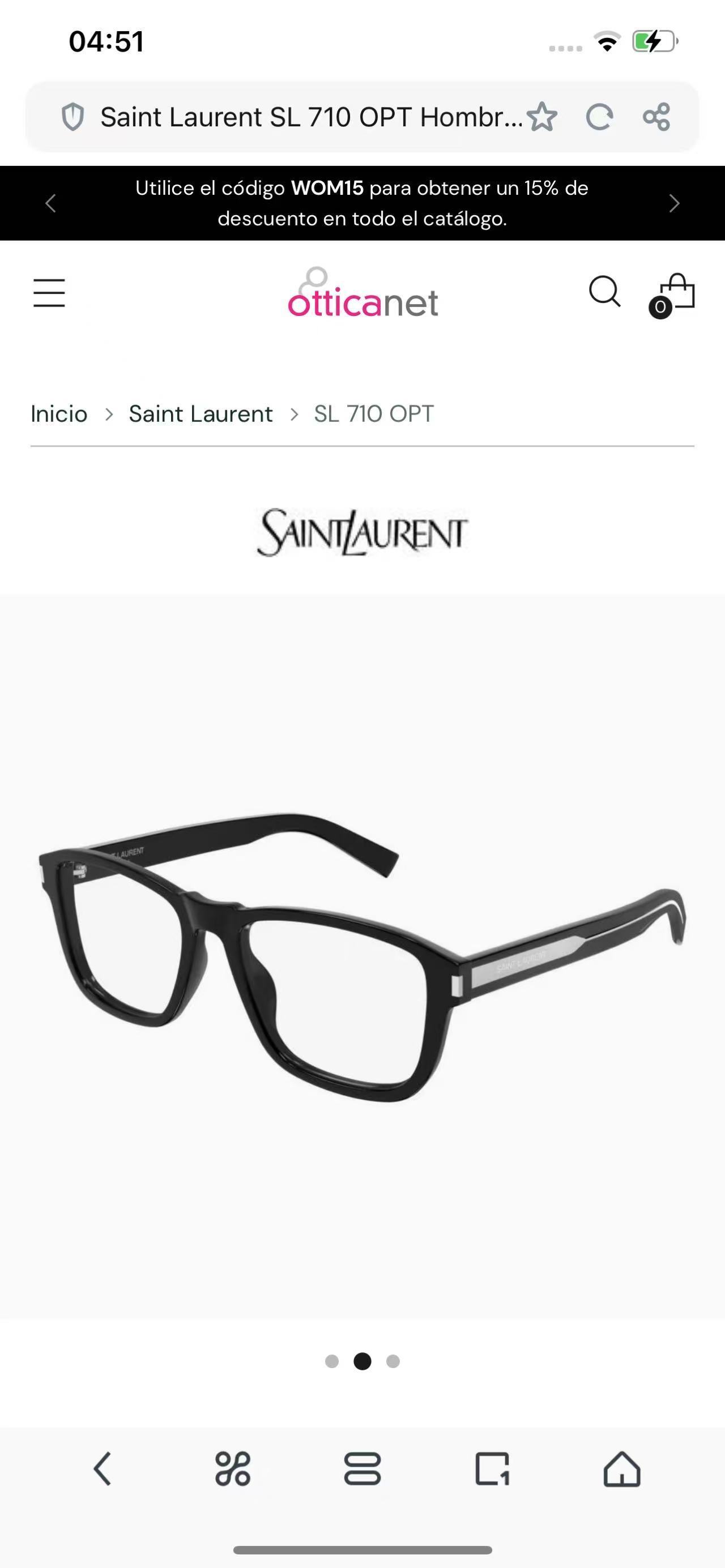Show the previous promo banner message

[x=50, y=203]
